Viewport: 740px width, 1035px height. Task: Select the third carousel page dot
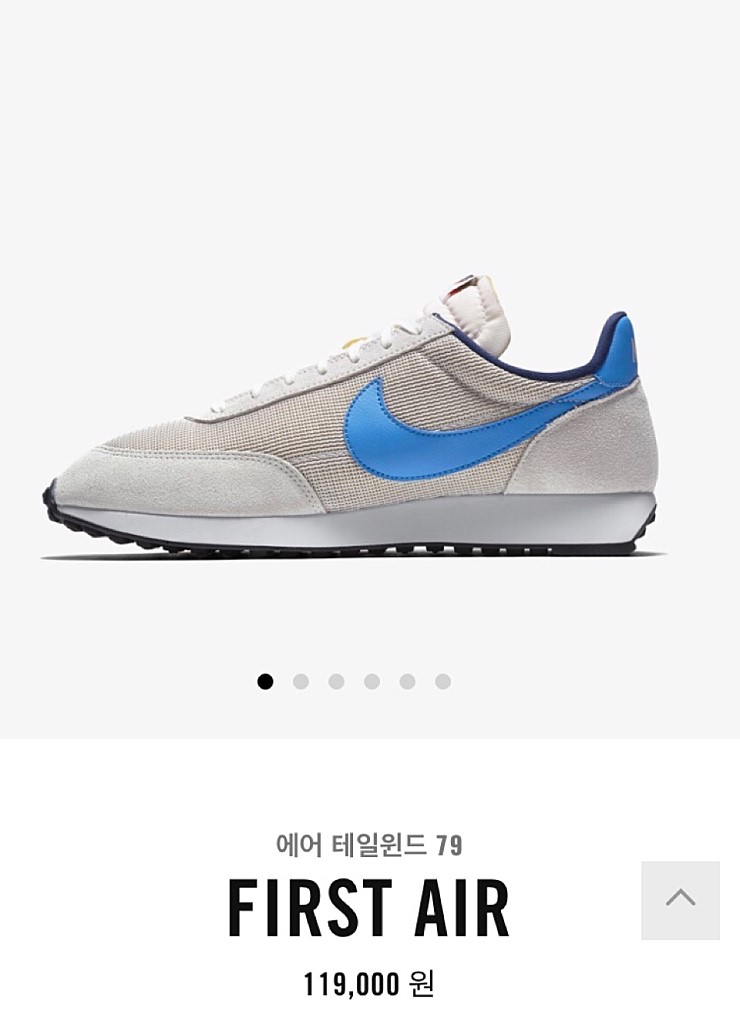336,682
